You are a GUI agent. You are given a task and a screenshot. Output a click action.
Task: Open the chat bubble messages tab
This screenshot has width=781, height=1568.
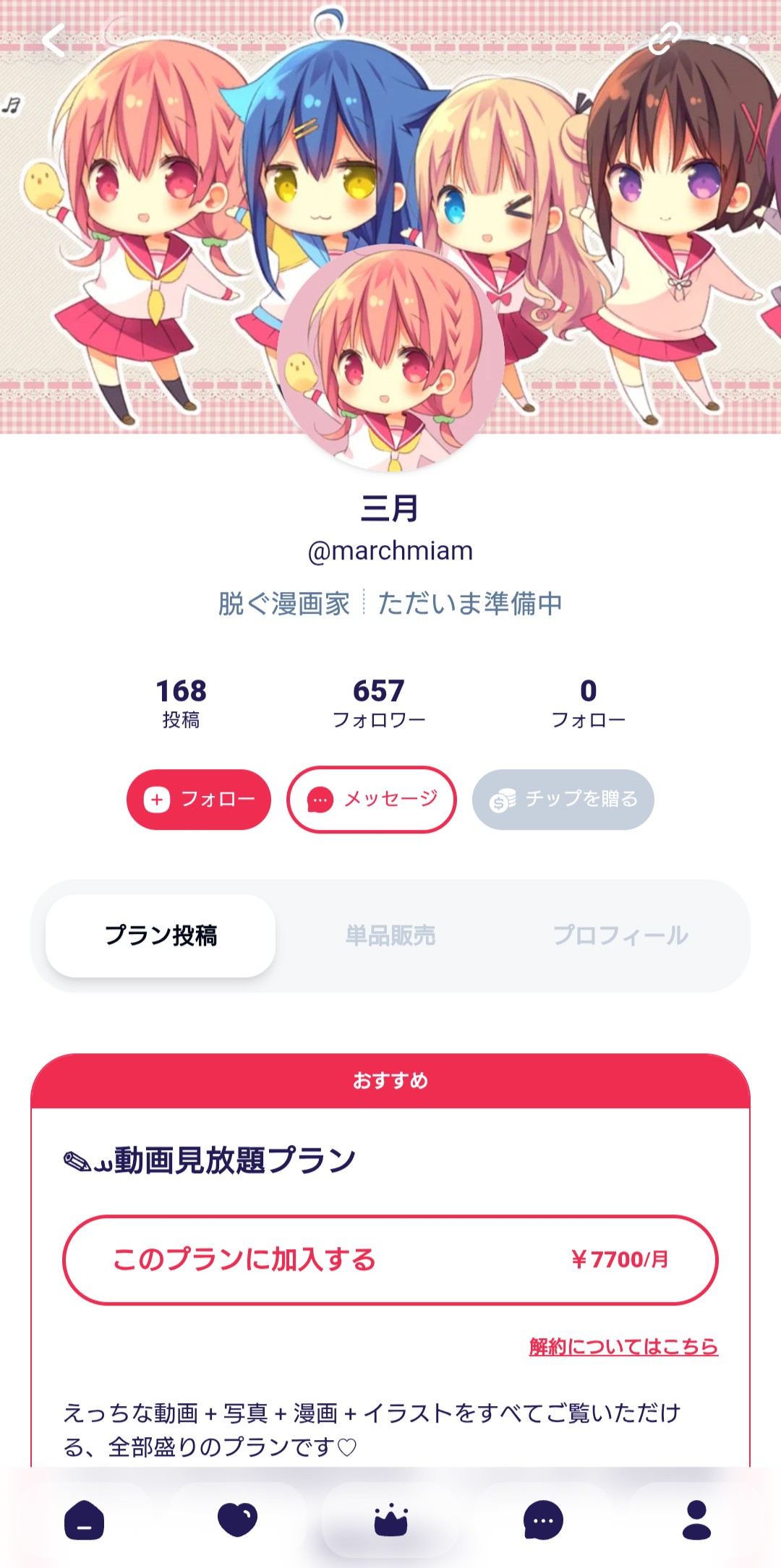543,1520
